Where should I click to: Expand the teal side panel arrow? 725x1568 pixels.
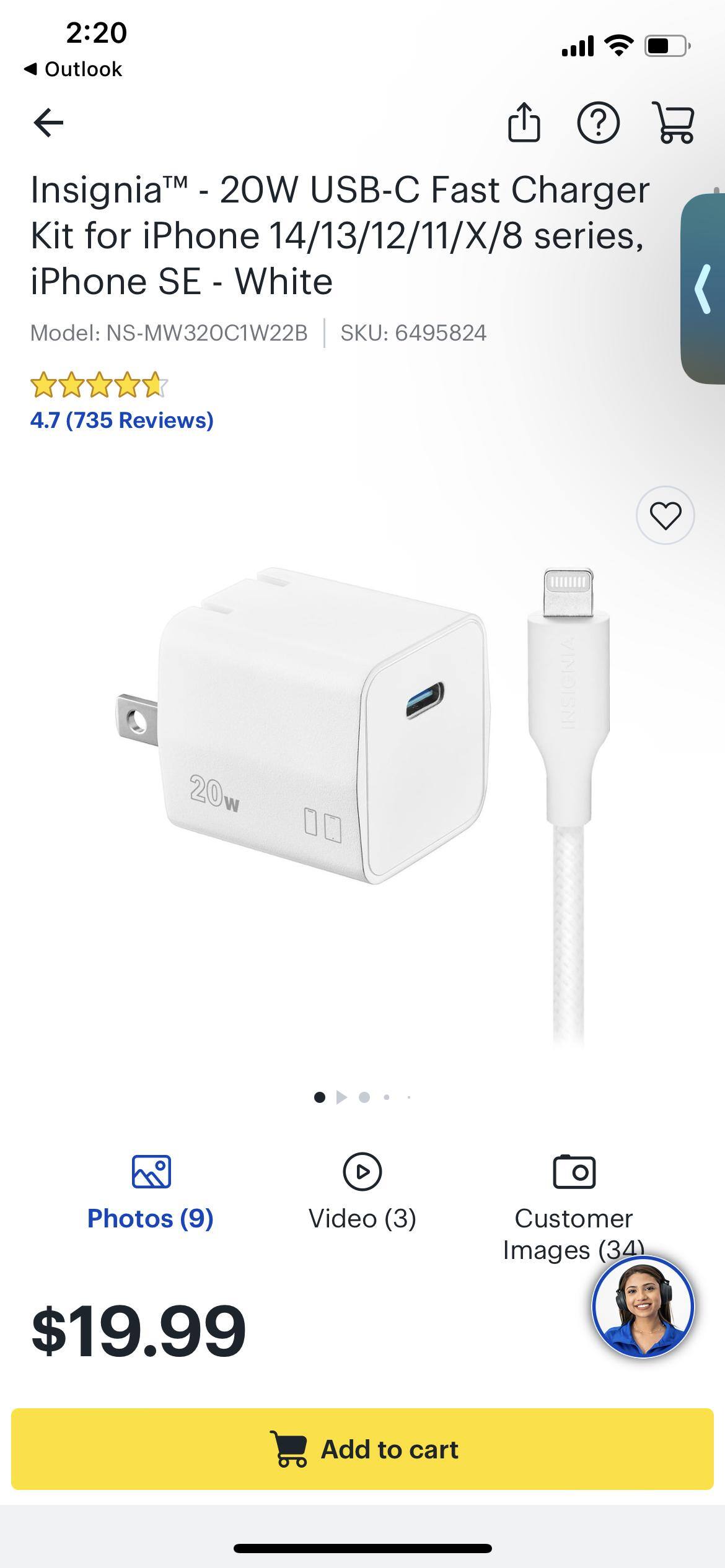703,289
